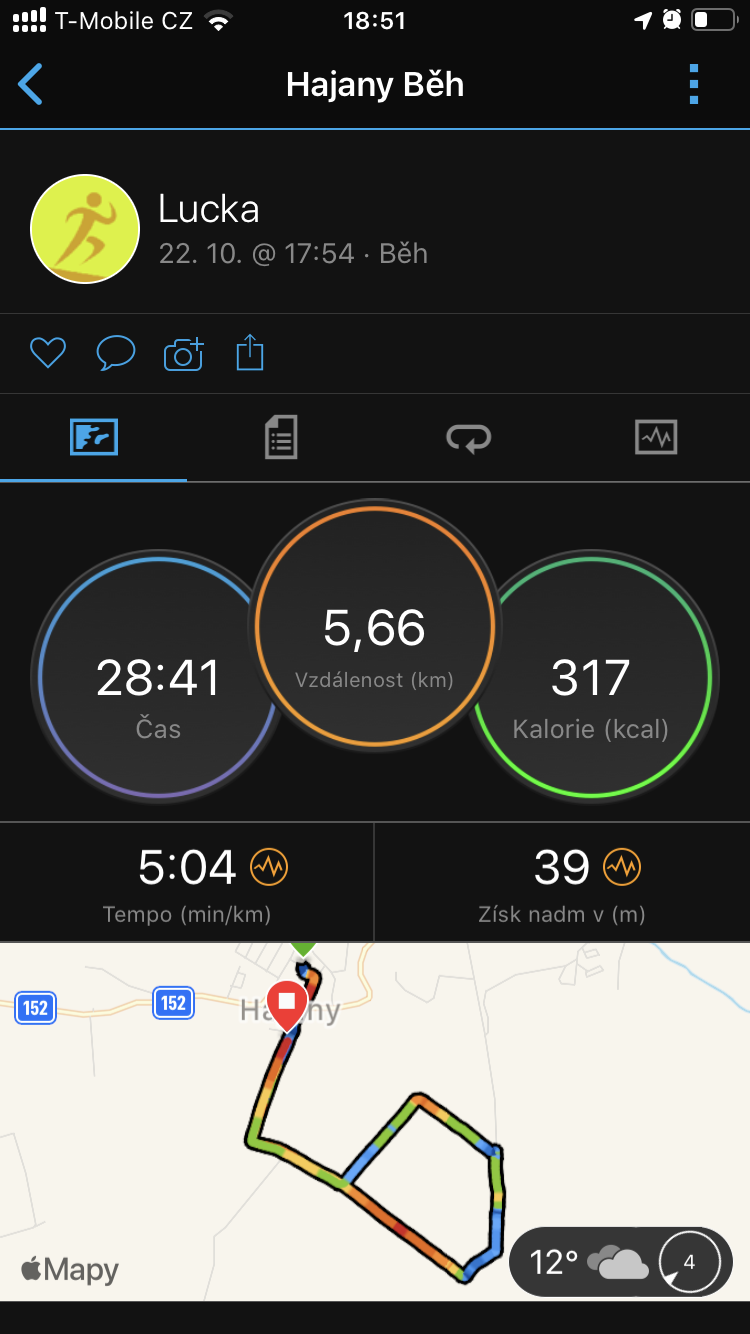Go back using the top-left arrow
Viewport: 750px width, 1334px height.
(31, 85)
